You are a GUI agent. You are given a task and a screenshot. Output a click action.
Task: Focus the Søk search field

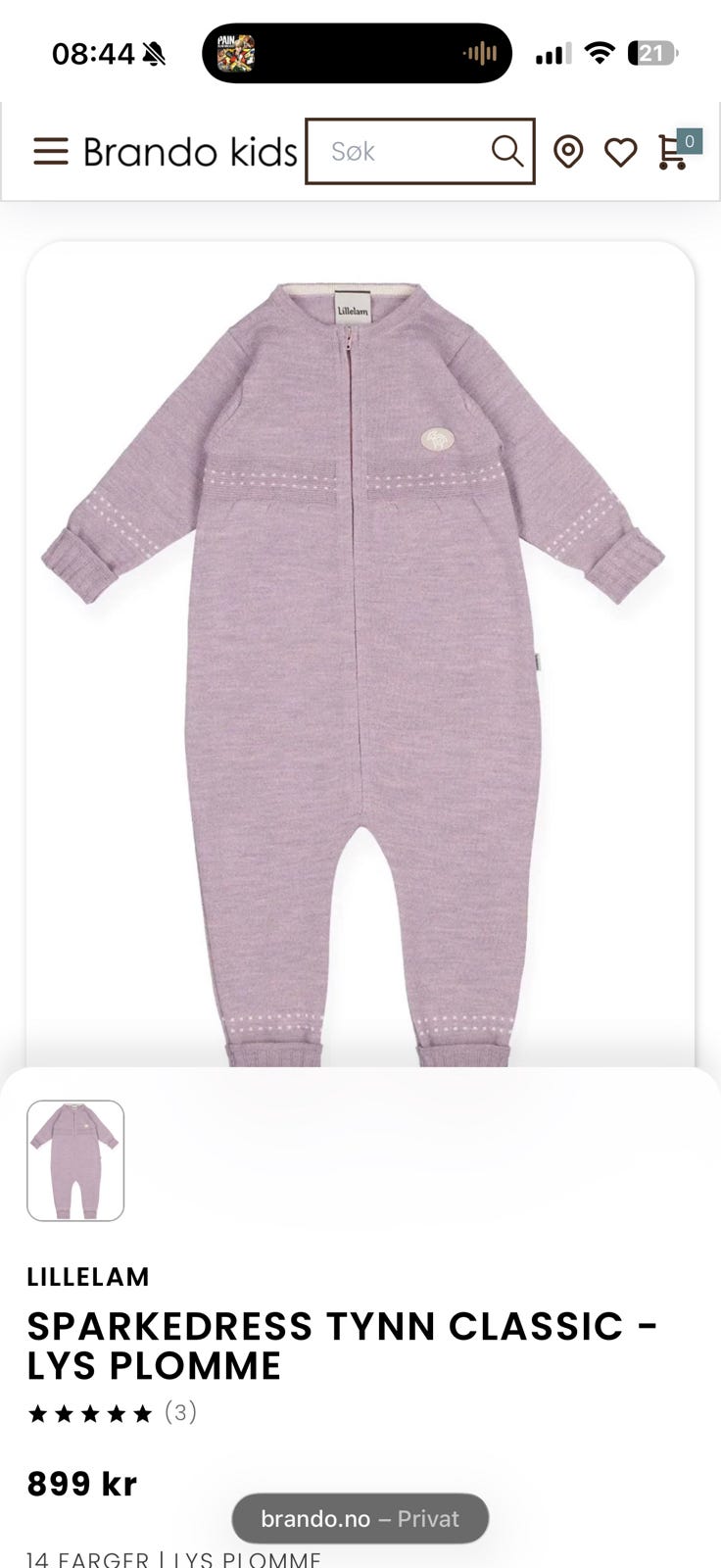click(x=402, y=151)
